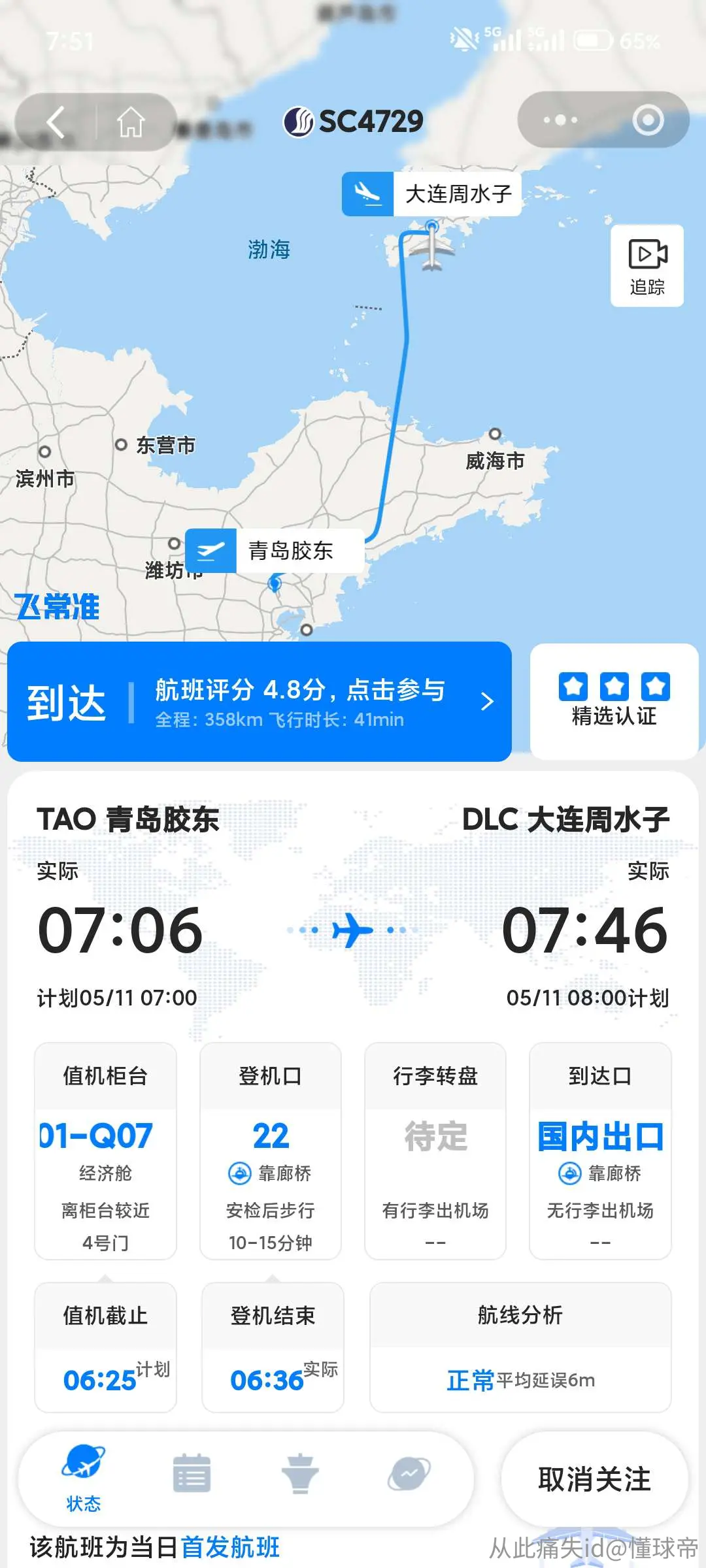This screenshot has height=1568, width=706.
Task: Switch to the calendar schedule tab
Action: (x=192, y=1474)
